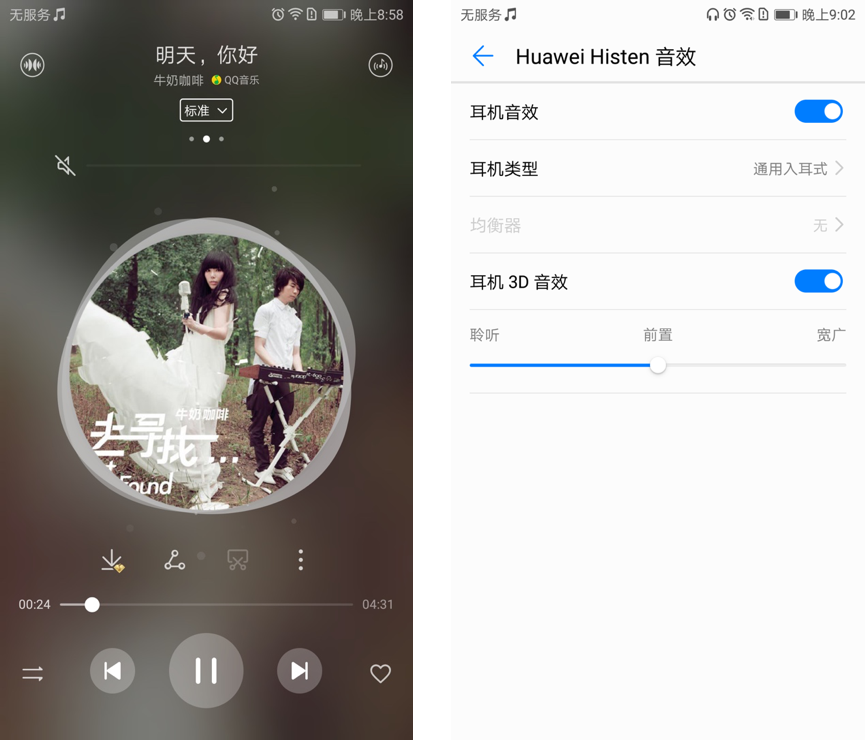Disable the 耳机 3D 音效 switch

pos(818,282)
